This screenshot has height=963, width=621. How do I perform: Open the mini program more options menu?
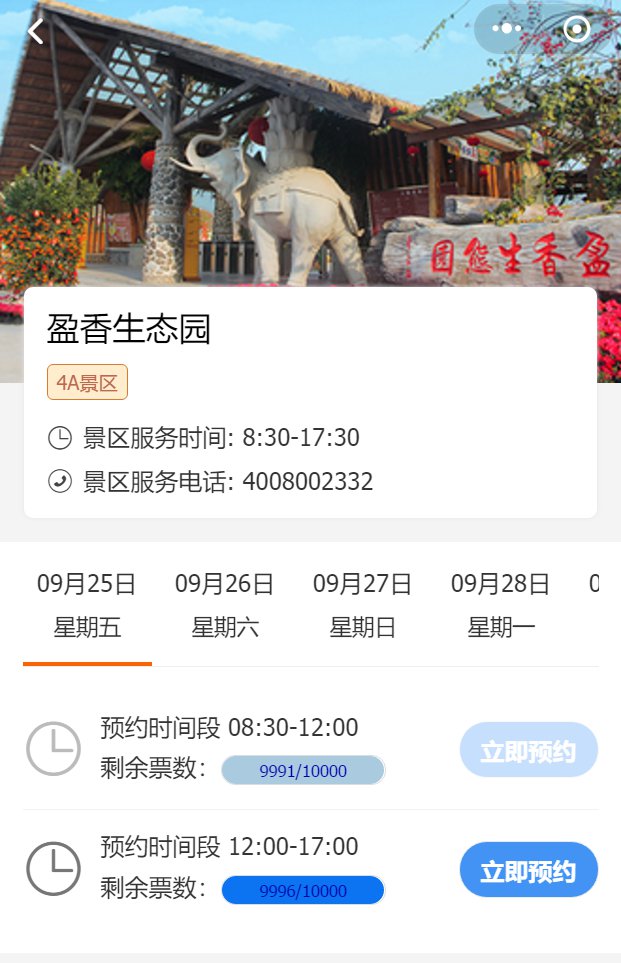coord(507,29)
